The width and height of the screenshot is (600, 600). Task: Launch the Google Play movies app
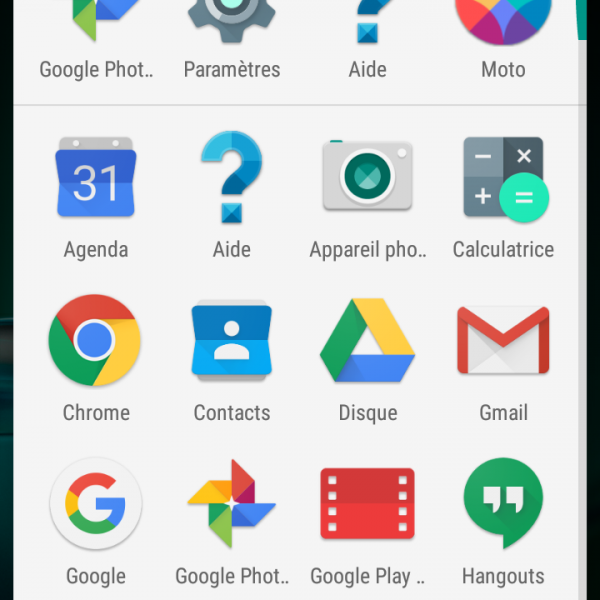[367, 503]
